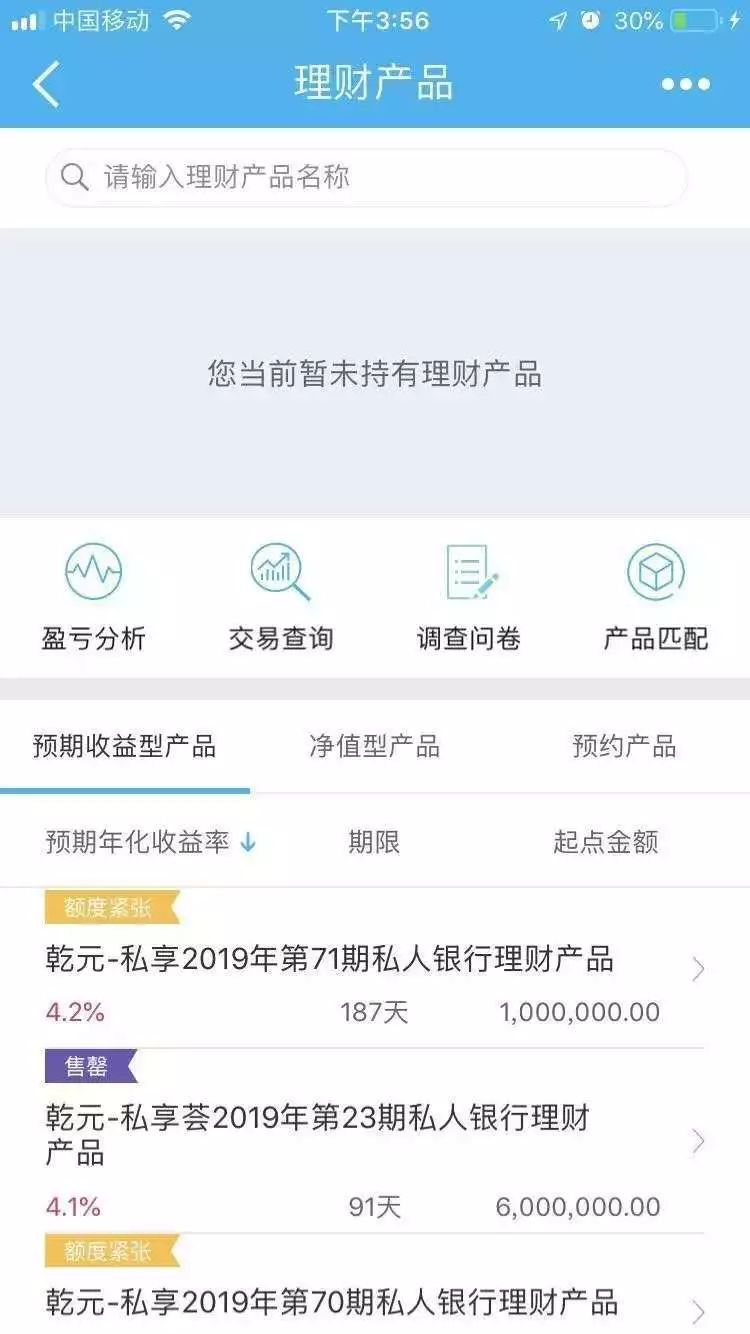Image resolution: width=750 pixels, height=1334 pixels.
Task: Select the 预期收益型产品 tab
Action: pyautogui.click(x=125, y=746)
